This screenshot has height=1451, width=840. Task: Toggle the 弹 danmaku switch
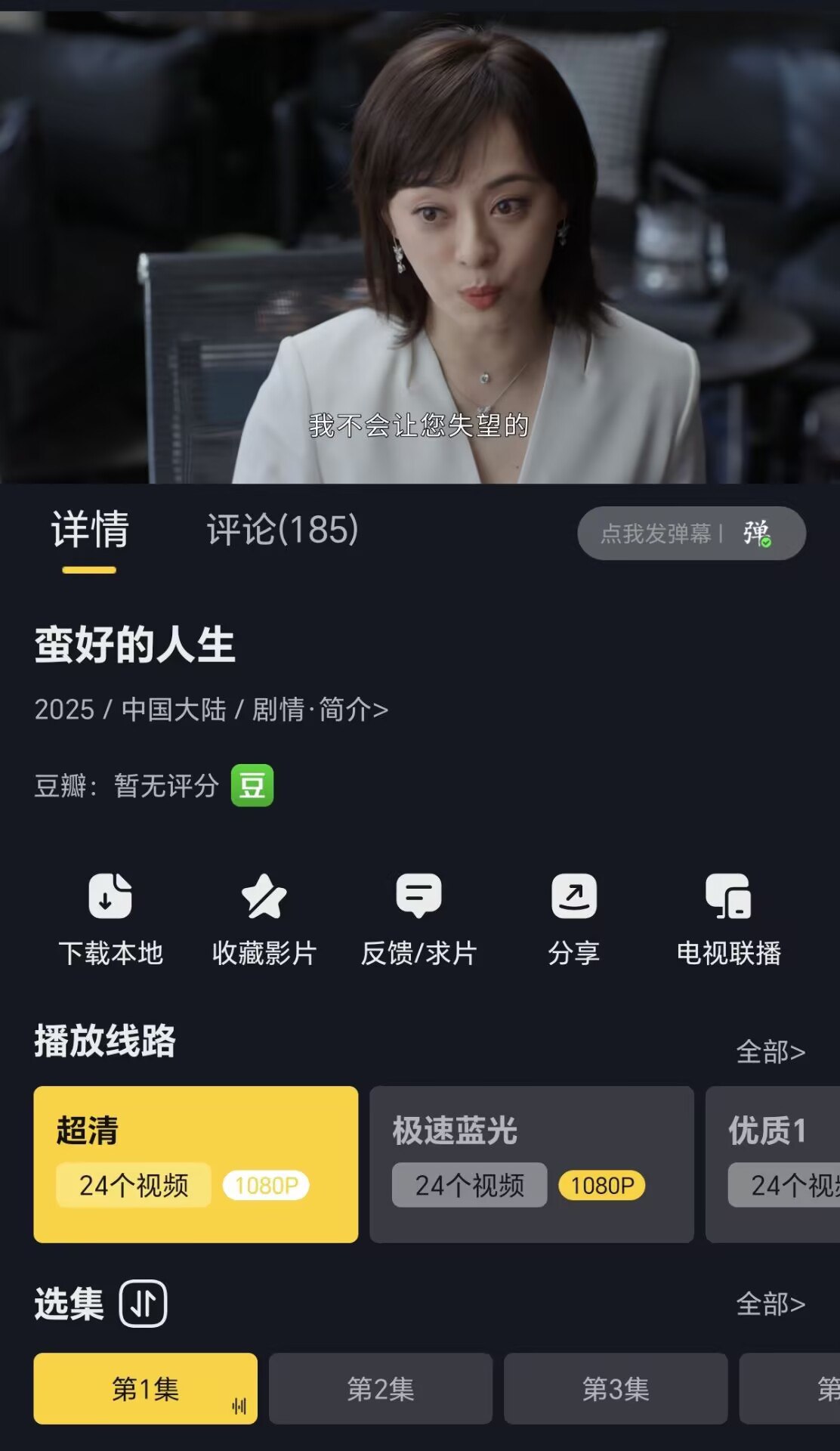coord(757,534)
